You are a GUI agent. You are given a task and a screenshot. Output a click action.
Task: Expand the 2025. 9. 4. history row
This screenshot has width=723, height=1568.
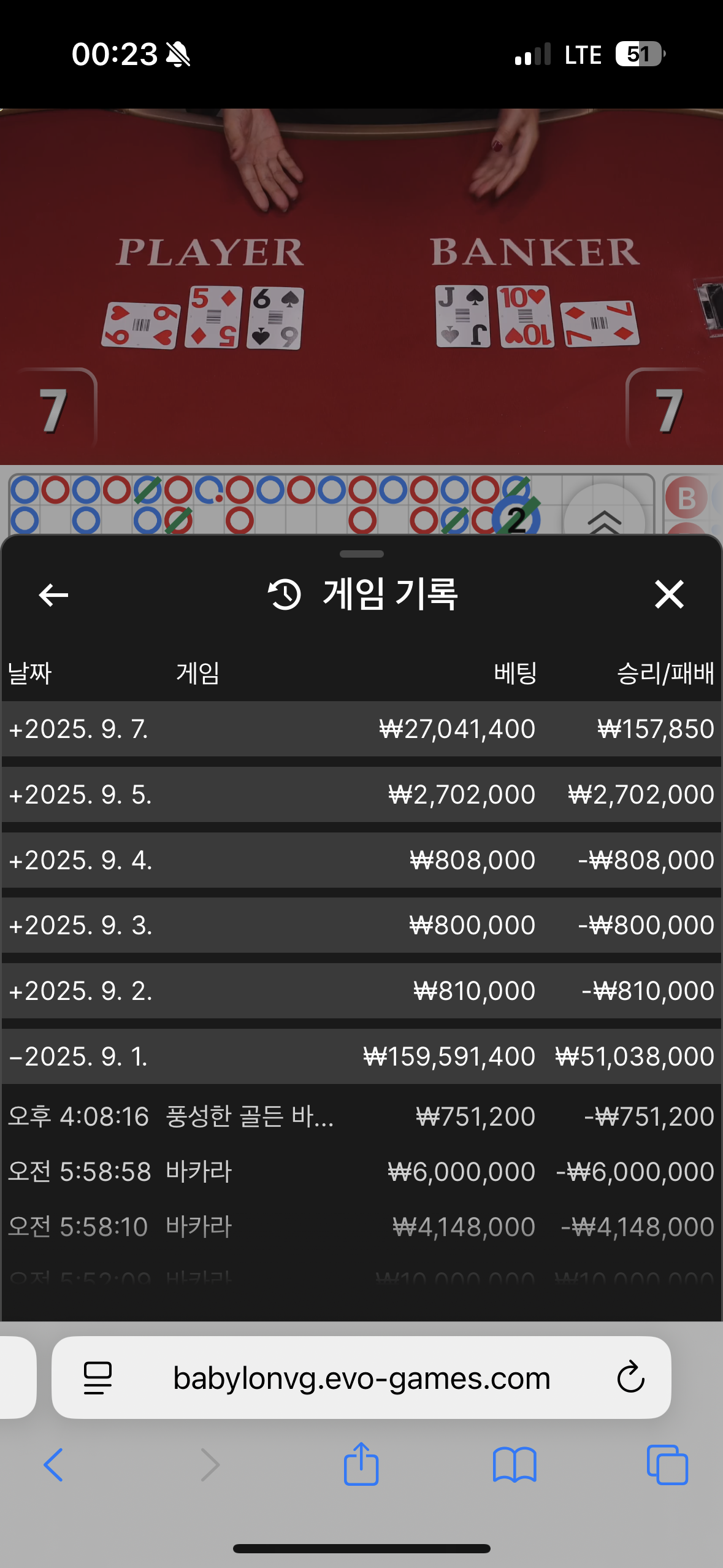pos(80,860)
